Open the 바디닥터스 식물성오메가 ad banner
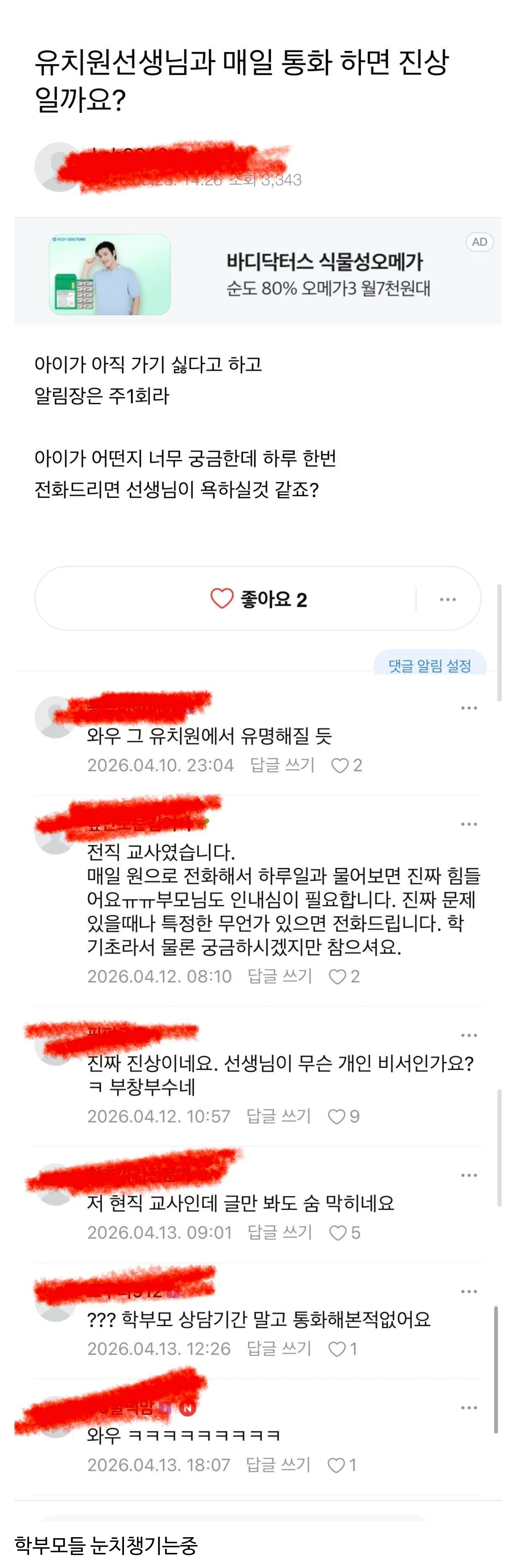The image size is (516, 1568). tap(258, 274)
